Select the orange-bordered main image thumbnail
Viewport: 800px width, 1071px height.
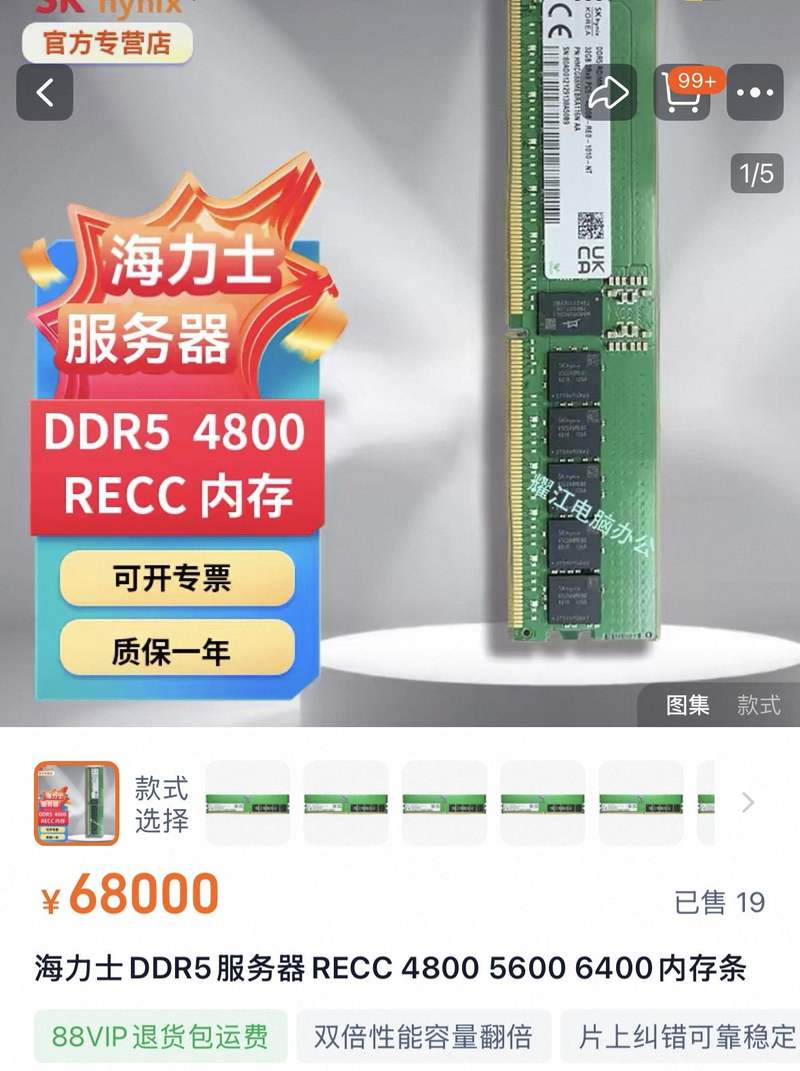76,803
